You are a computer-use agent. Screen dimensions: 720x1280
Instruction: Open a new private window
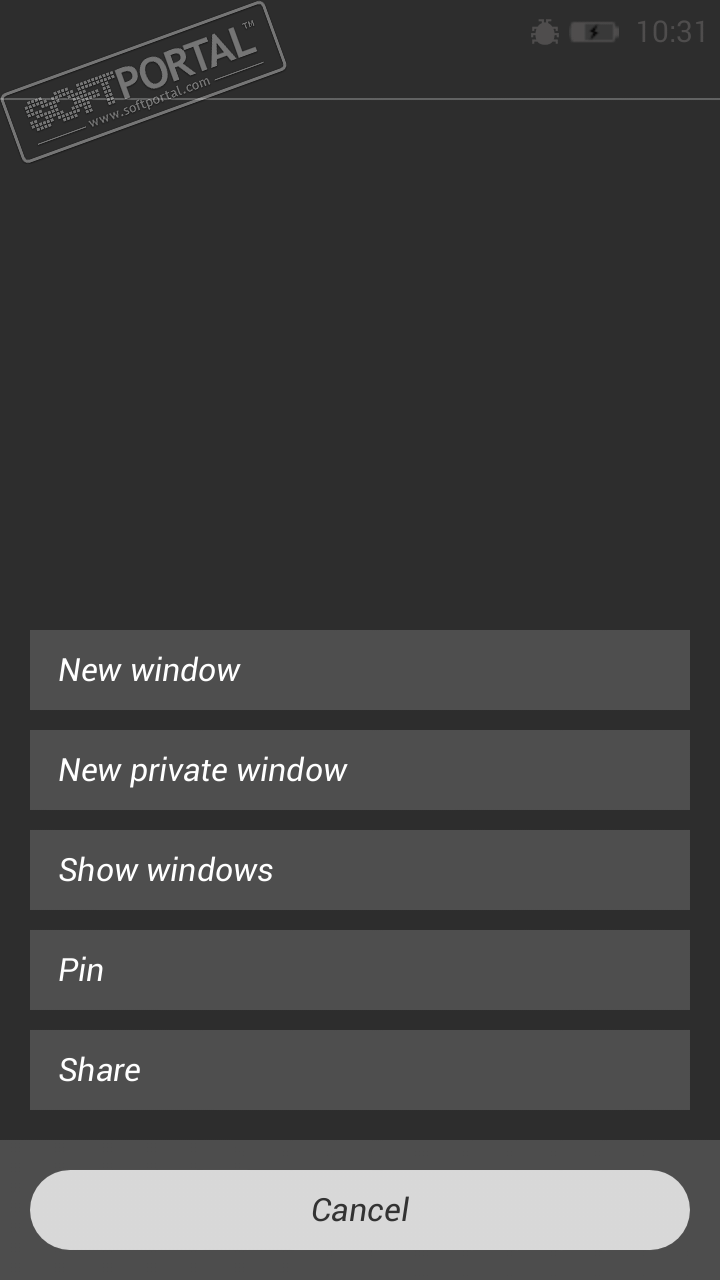point(360,770)
